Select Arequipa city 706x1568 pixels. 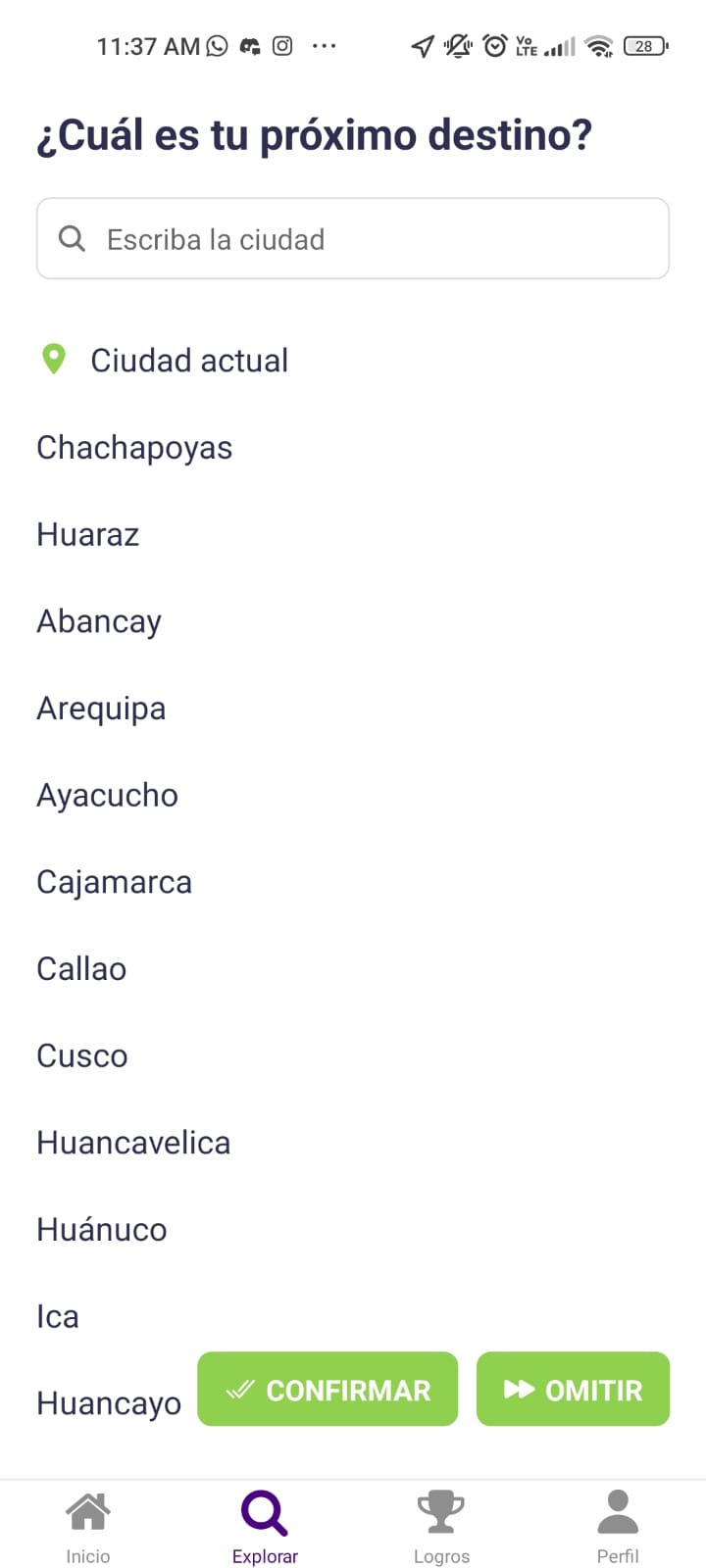tap(101, 709)
